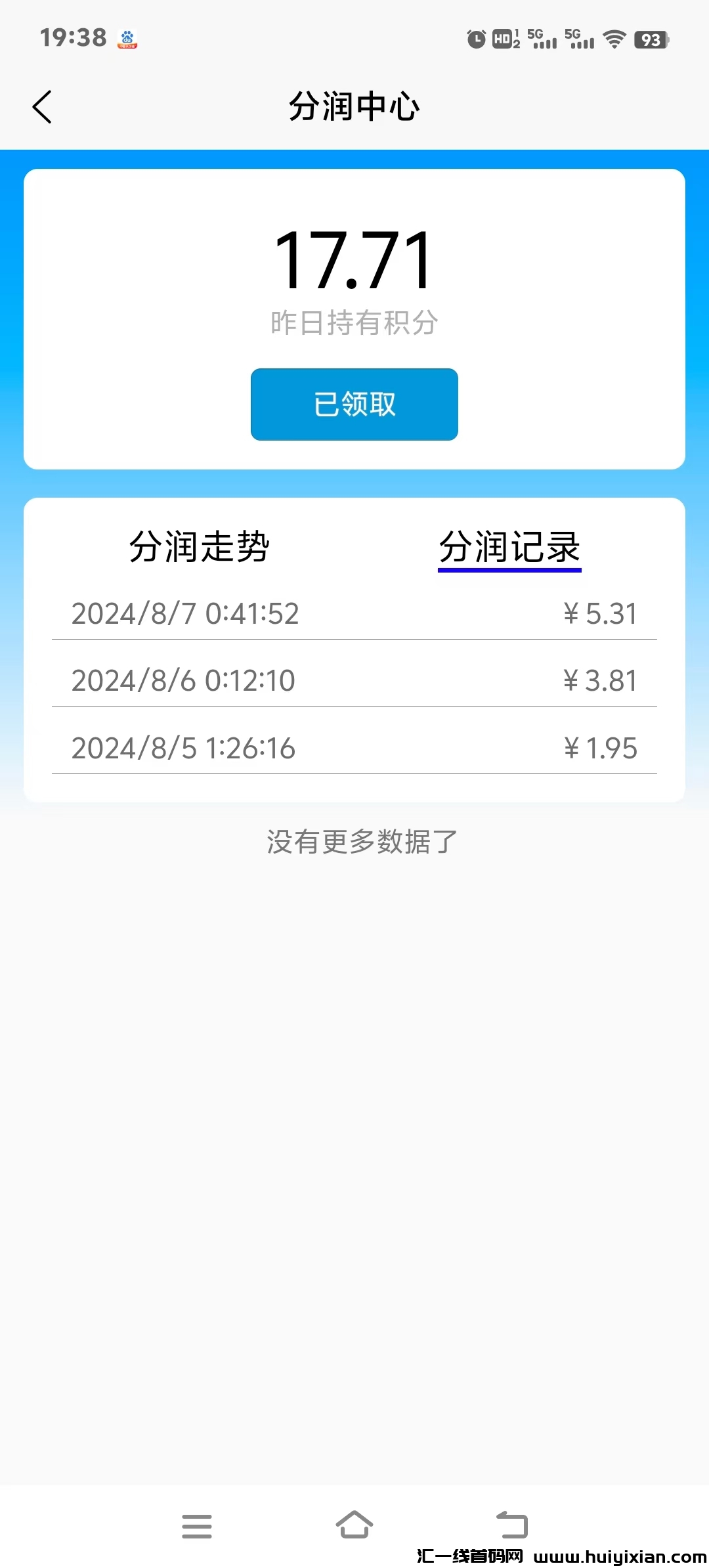This screenshot has height=1568, width=709.
Task: Tap the HD icon in the status bar
Action: pyautogui.click(x=505, y=39)
